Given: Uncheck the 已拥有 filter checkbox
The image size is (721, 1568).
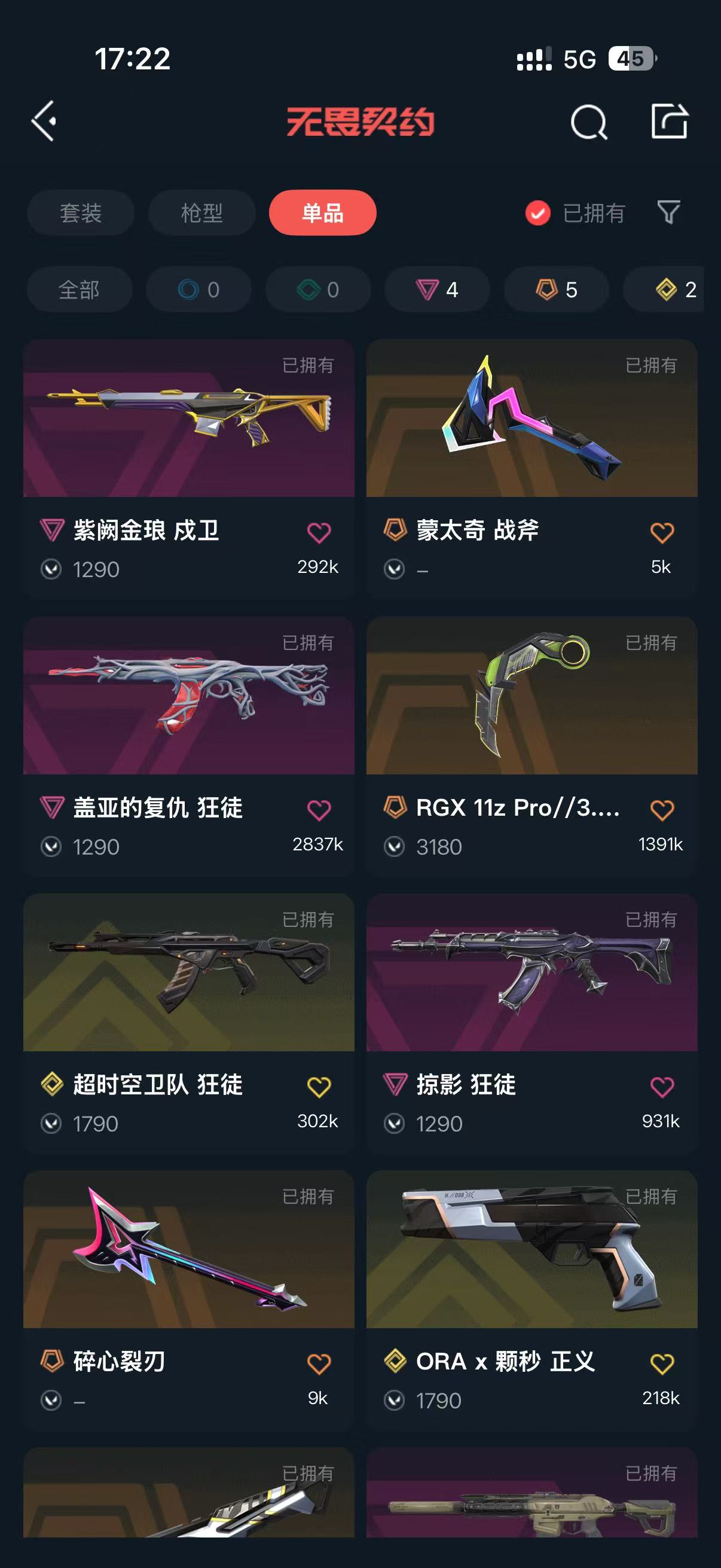Looking at the screenshot, I should (x=538, y=213).
